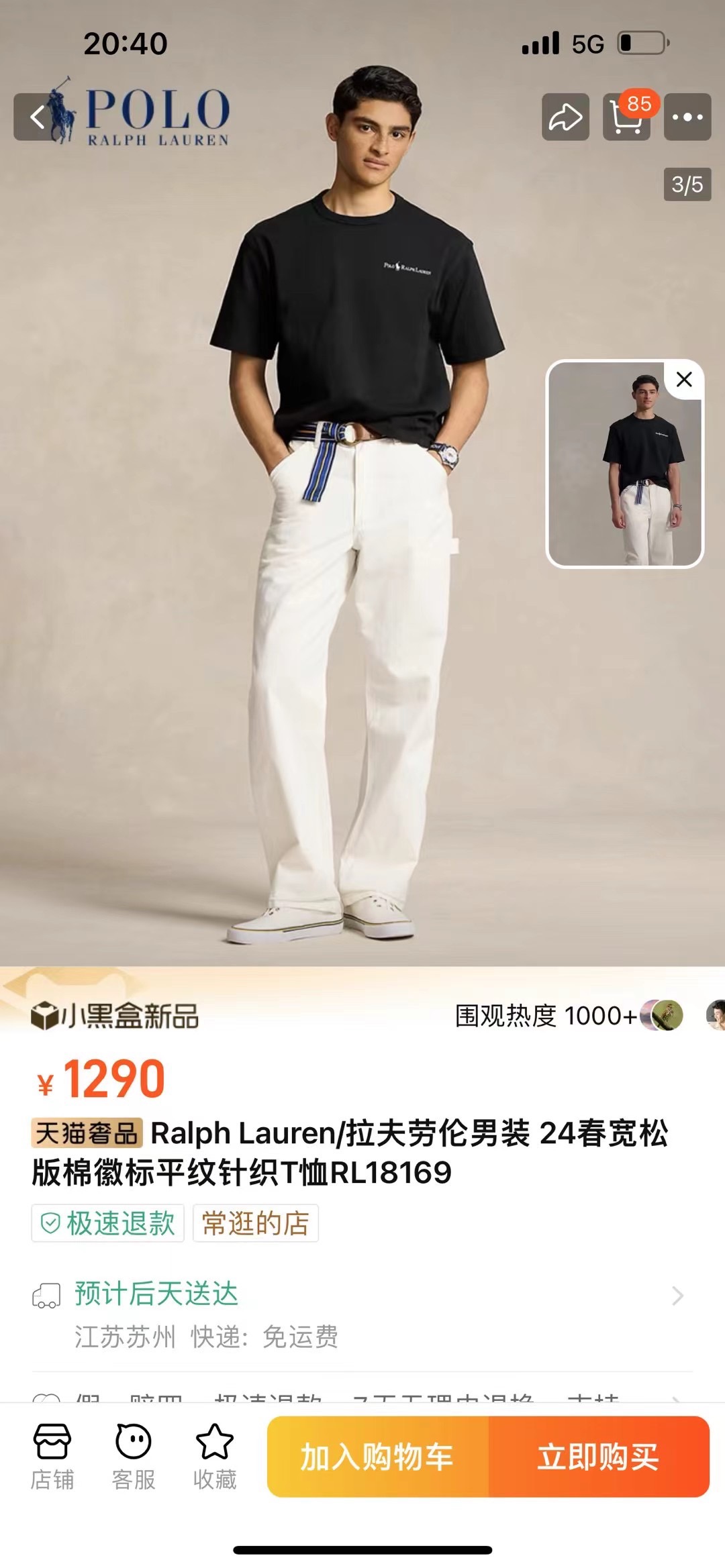Add item to 收藏 favorites
The image size is (725, 1568).
215,1457
